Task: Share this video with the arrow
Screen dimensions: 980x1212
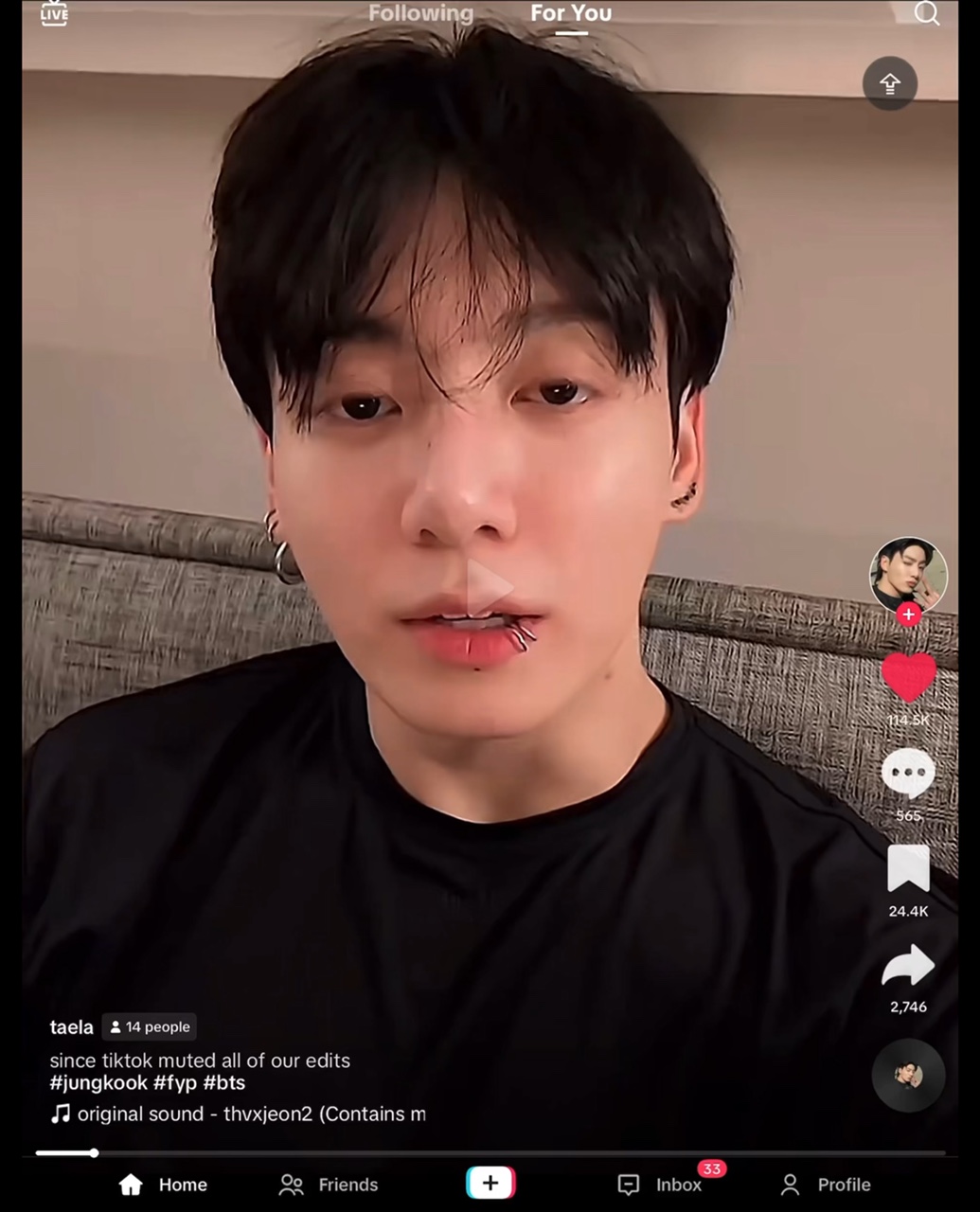Action: tap(908, 965)
